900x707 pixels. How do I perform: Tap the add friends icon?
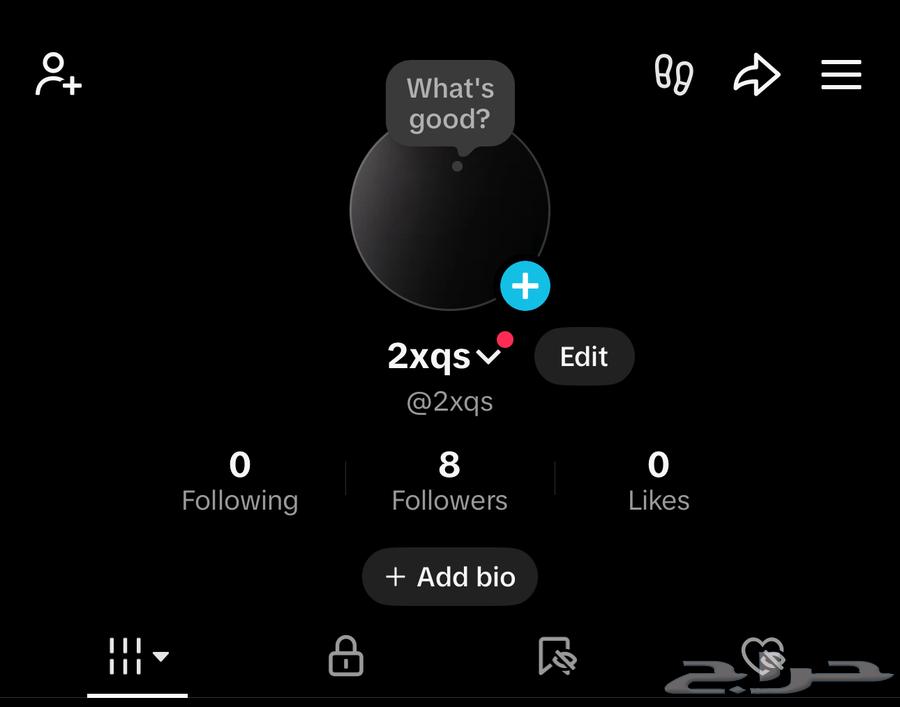coord(59,74)
